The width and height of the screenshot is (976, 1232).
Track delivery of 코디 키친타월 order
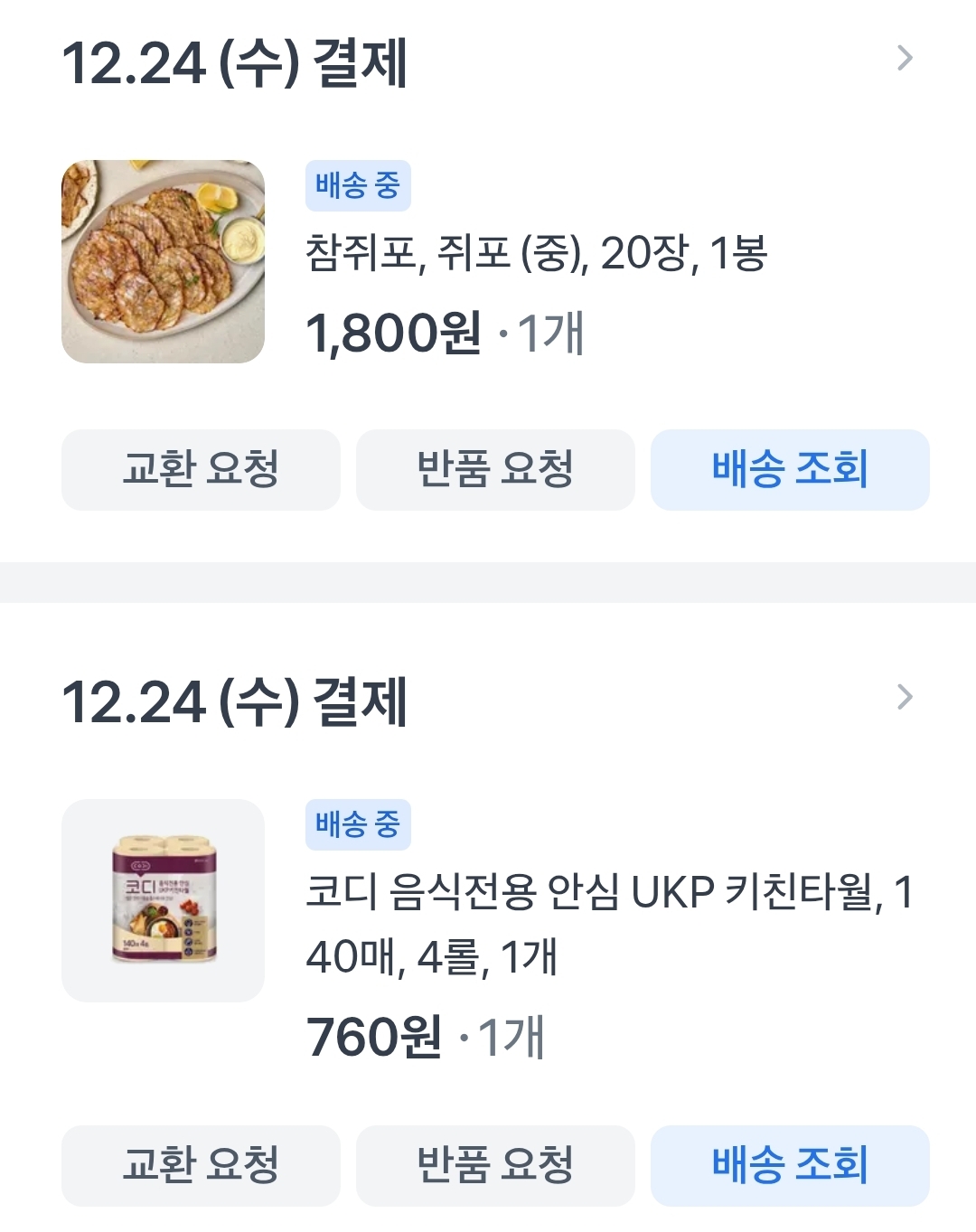(x=790, y=1165)
